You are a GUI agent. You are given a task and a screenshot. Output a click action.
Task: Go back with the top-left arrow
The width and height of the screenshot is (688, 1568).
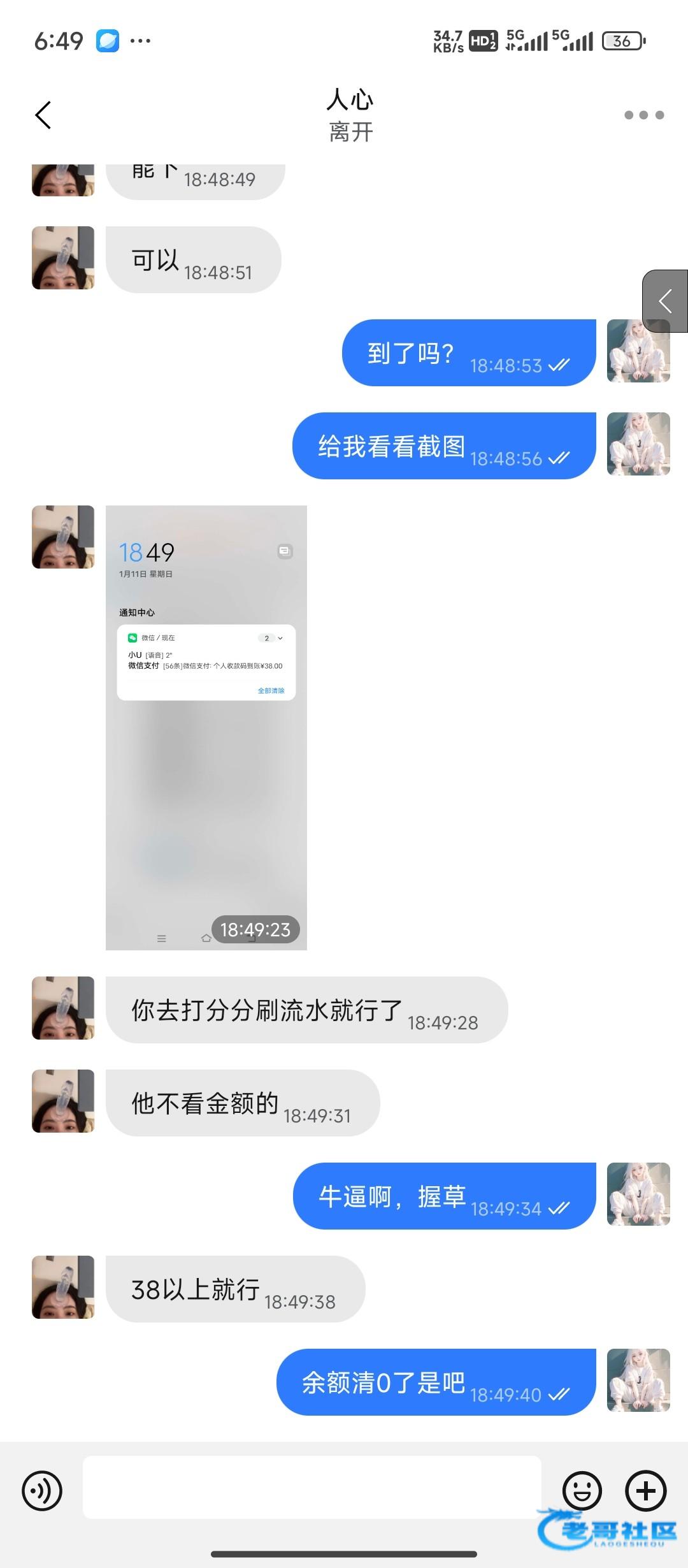coord(43,115)
